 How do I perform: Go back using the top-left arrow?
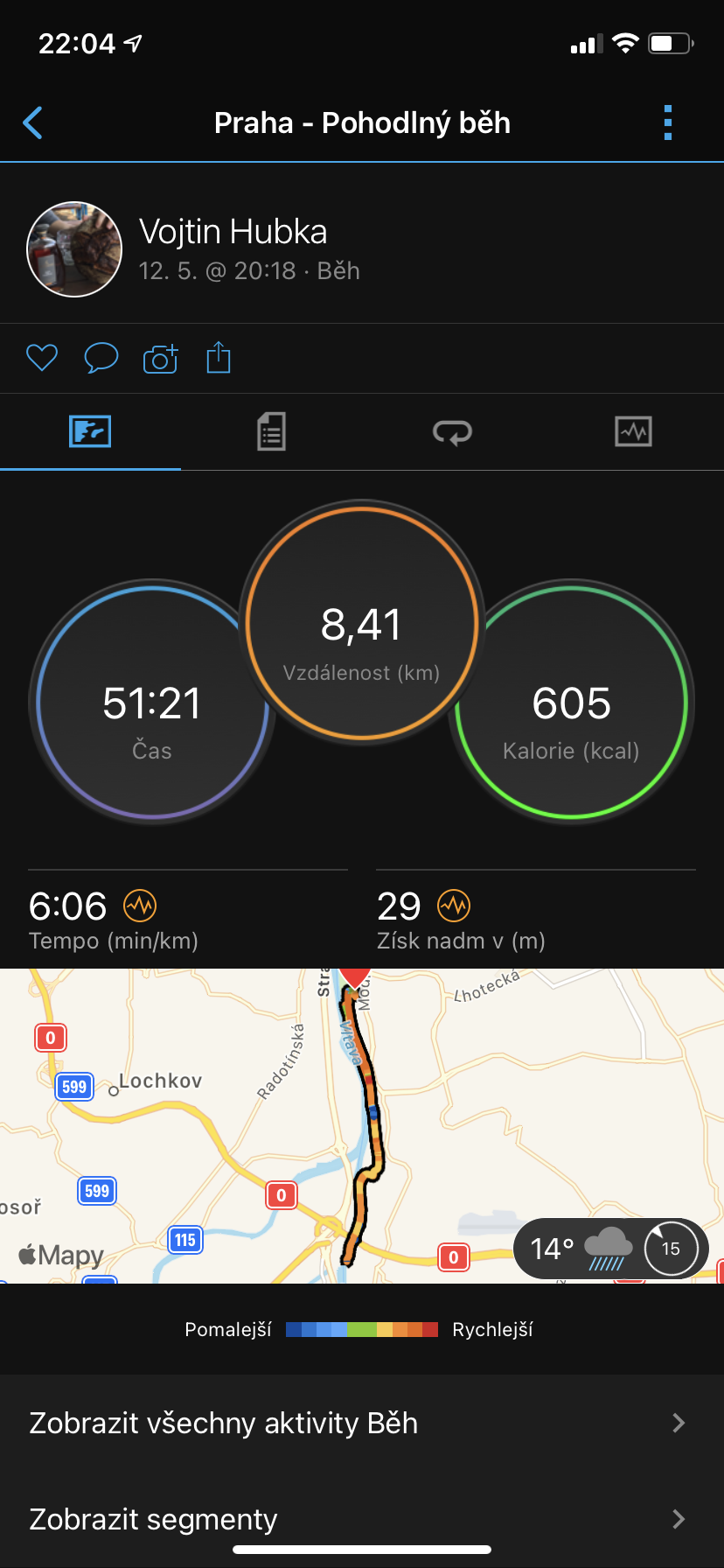33,123
